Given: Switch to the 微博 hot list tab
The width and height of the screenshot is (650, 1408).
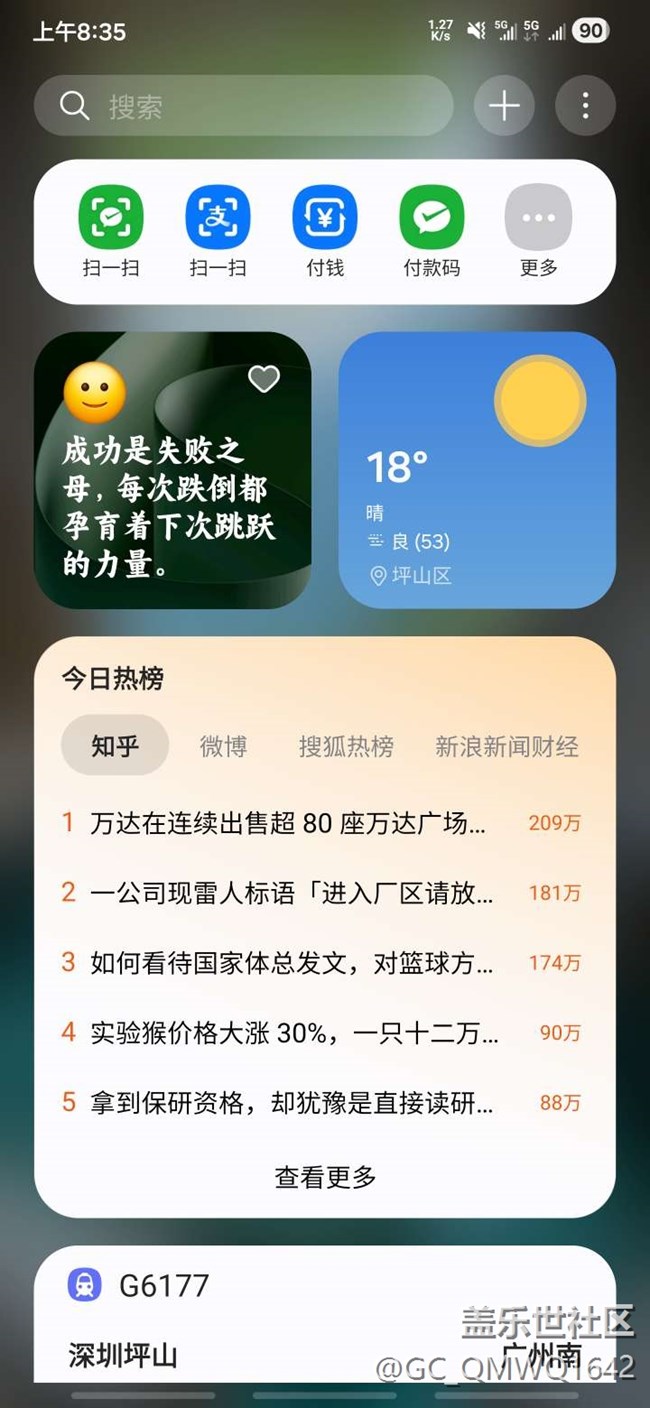Looking at the screenshot, I should [223, 746].
